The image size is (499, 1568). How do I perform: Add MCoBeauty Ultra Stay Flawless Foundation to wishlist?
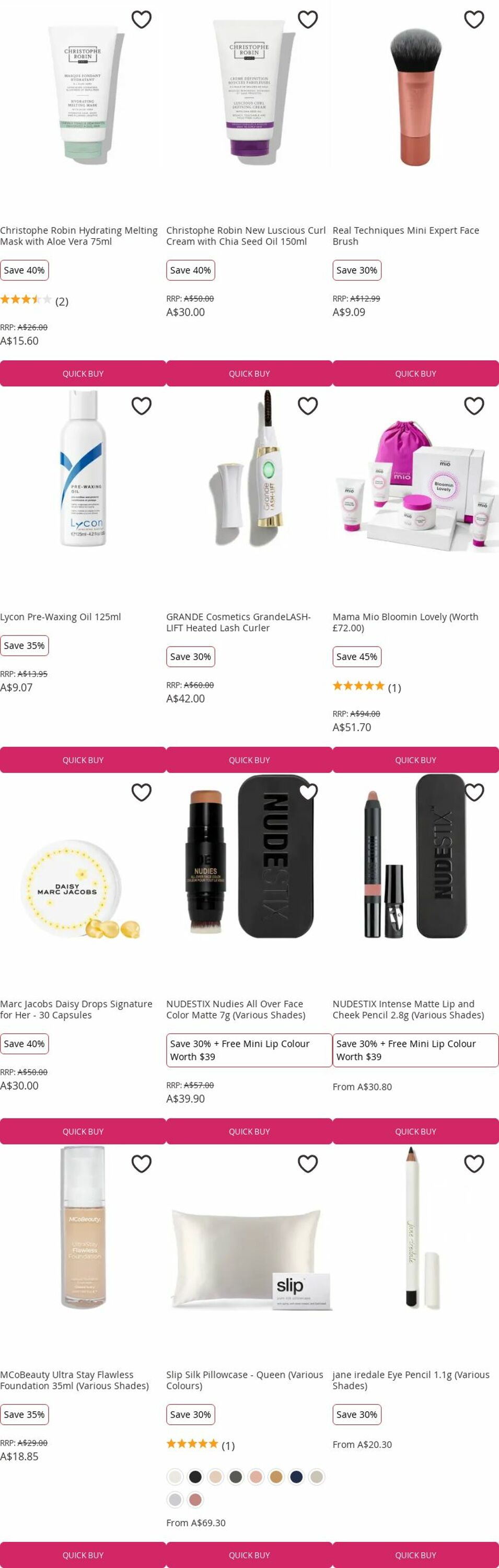click(x=141, y=1163)
